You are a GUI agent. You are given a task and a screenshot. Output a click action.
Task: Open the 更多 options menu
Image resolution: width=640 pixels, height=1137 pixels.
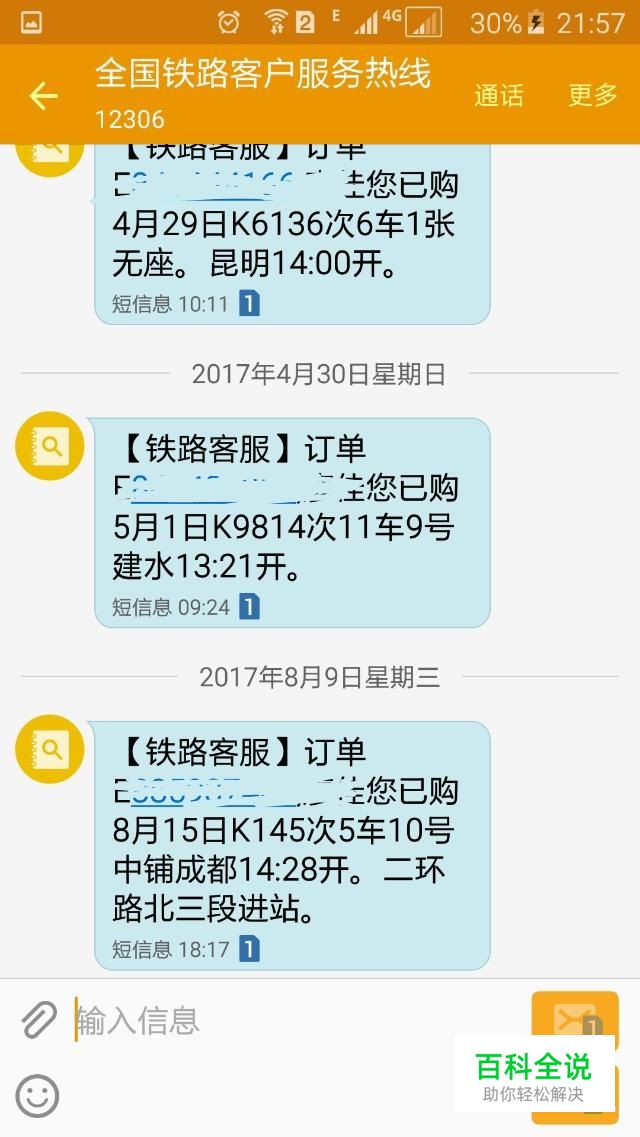pos(592,95)
